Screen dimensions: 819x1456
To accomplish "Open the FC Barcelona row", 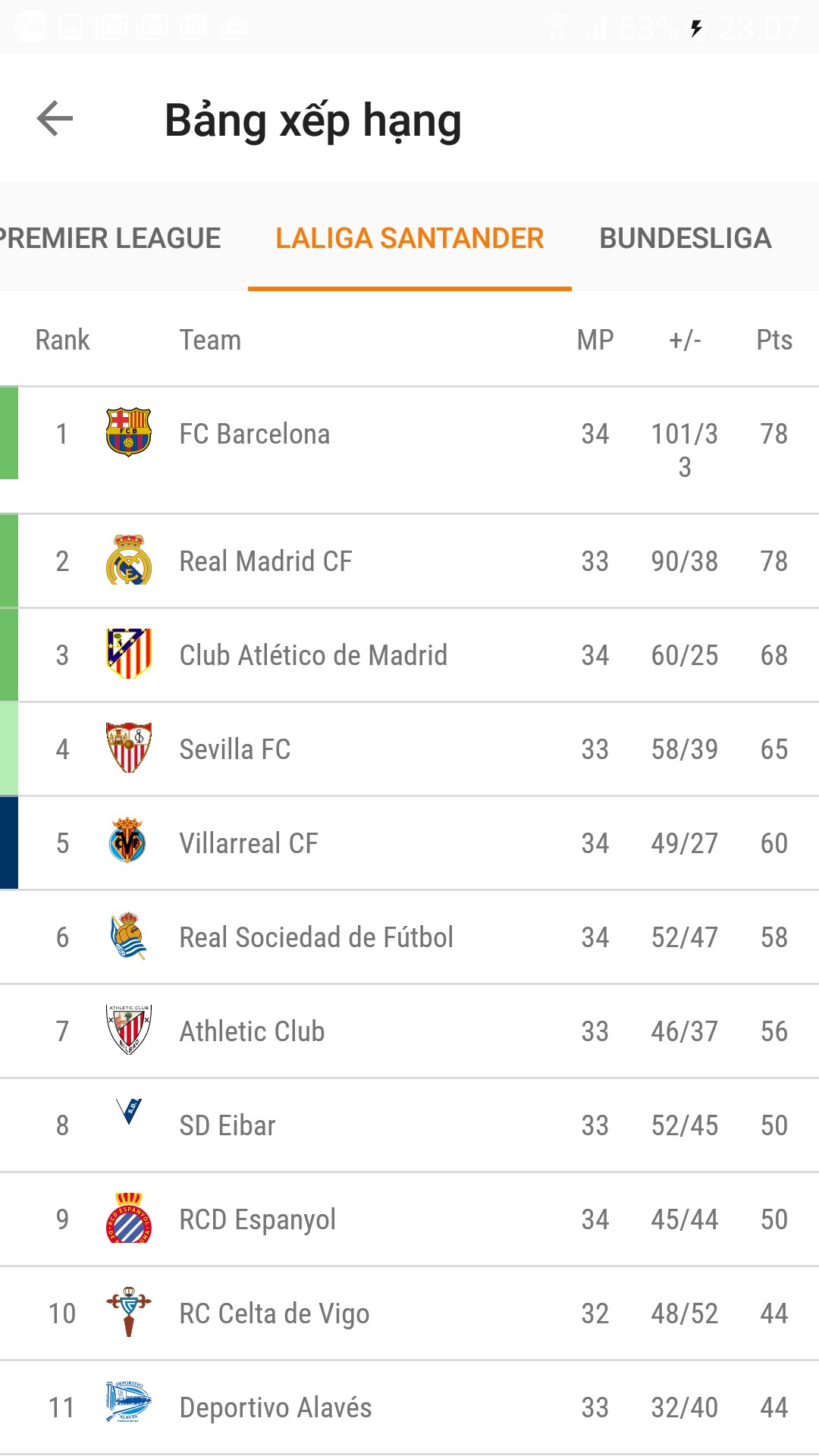I will 409,450.
